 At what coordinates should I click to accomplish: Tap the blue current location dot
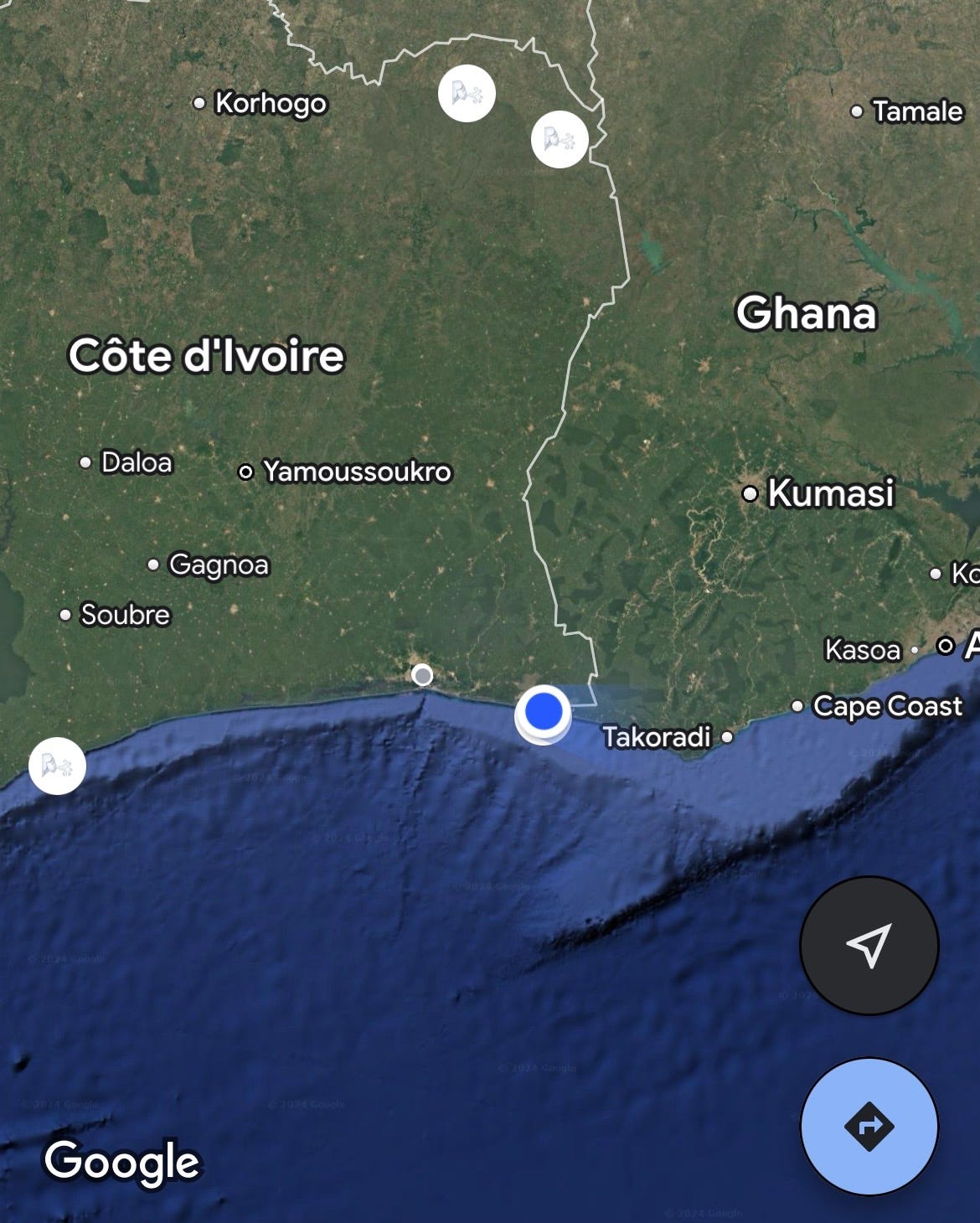[544, 711]
